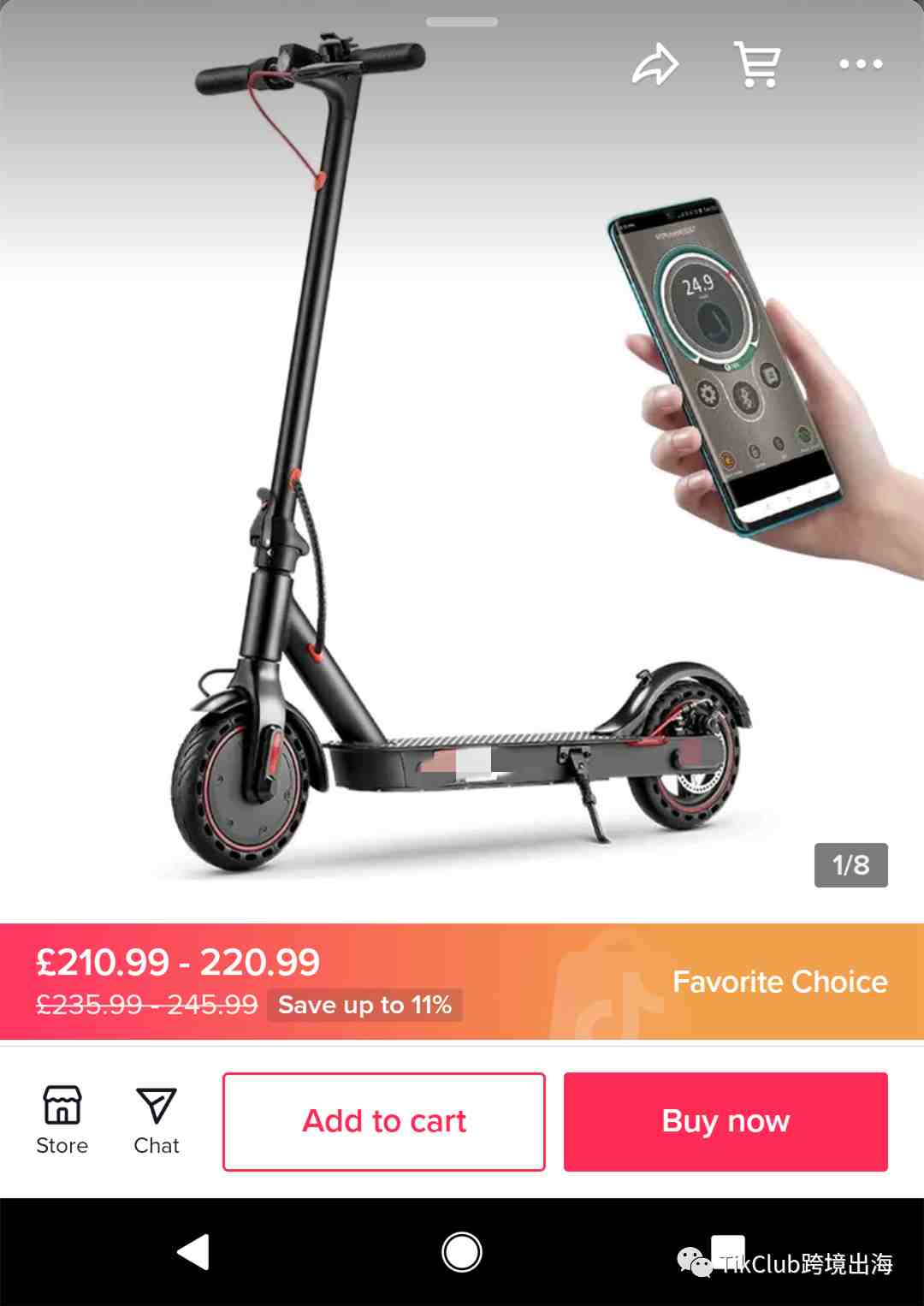The height and width of the screenshot is (1306, 924).
Task: Chat with the seller
Action: 157,1121
